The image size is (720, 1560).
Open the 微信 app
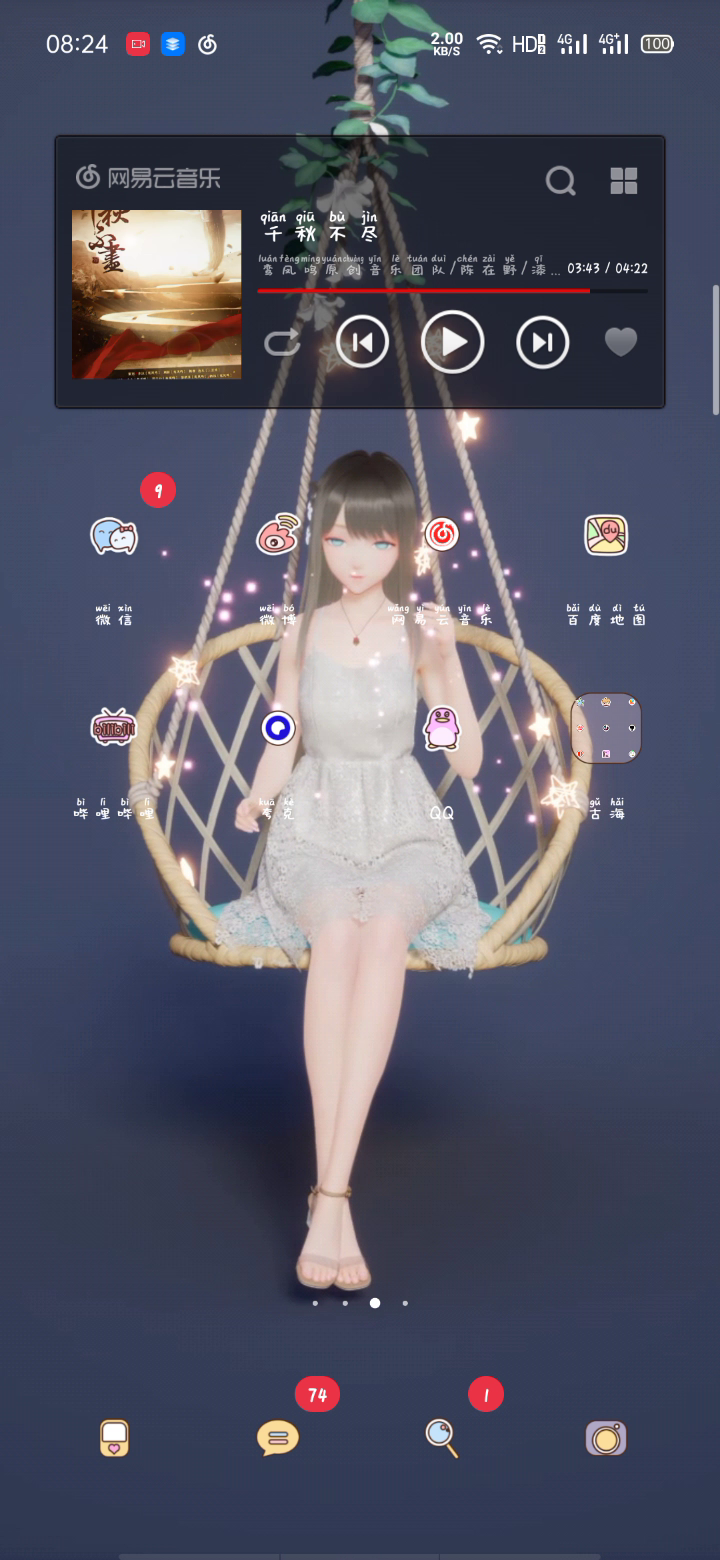coord(114,538)
